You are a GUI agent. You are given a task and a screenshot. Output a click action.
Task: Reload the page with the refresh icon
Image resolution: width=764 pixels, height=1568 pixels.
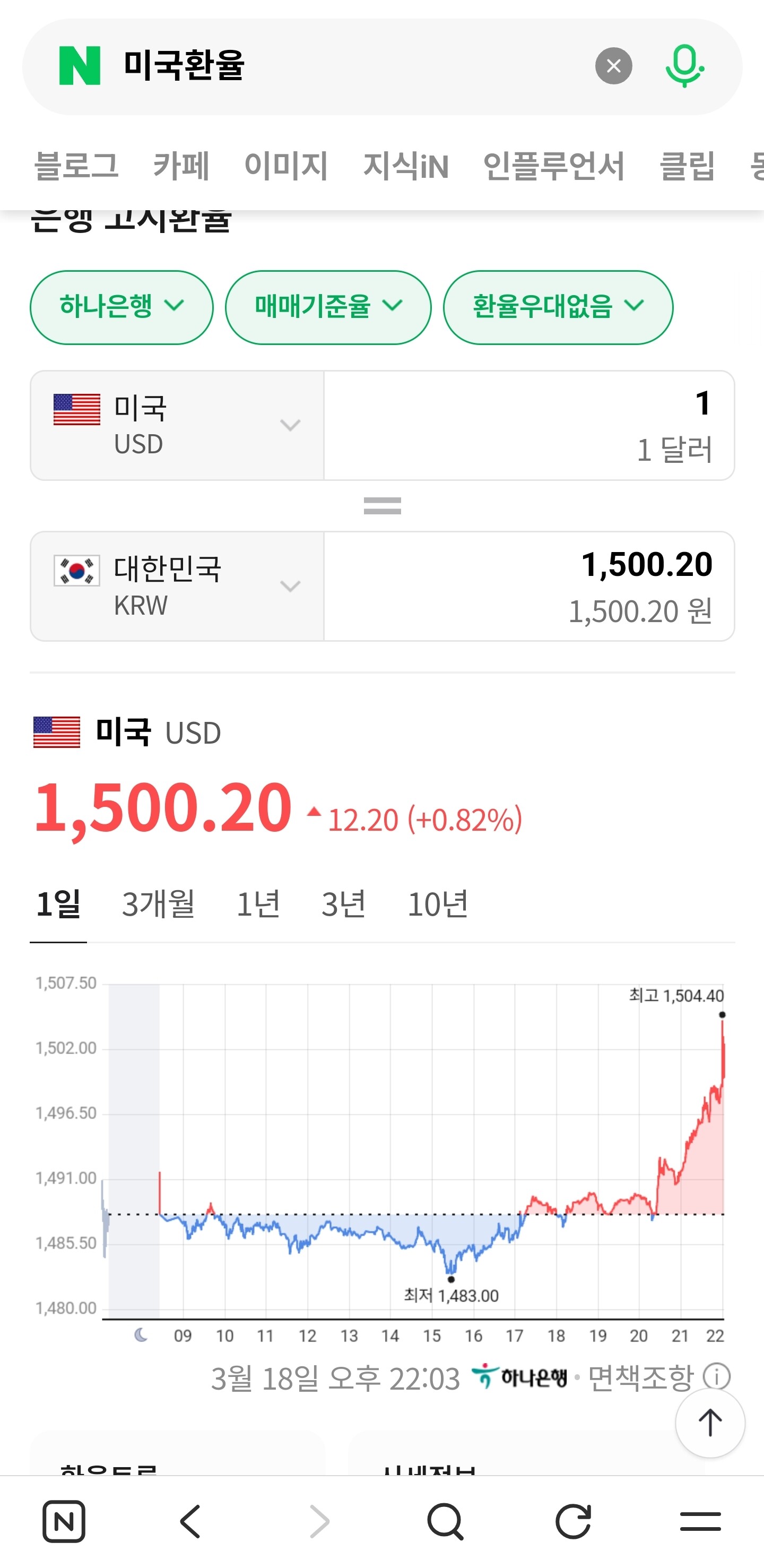pyautogui.click(x=573, y=1521)
